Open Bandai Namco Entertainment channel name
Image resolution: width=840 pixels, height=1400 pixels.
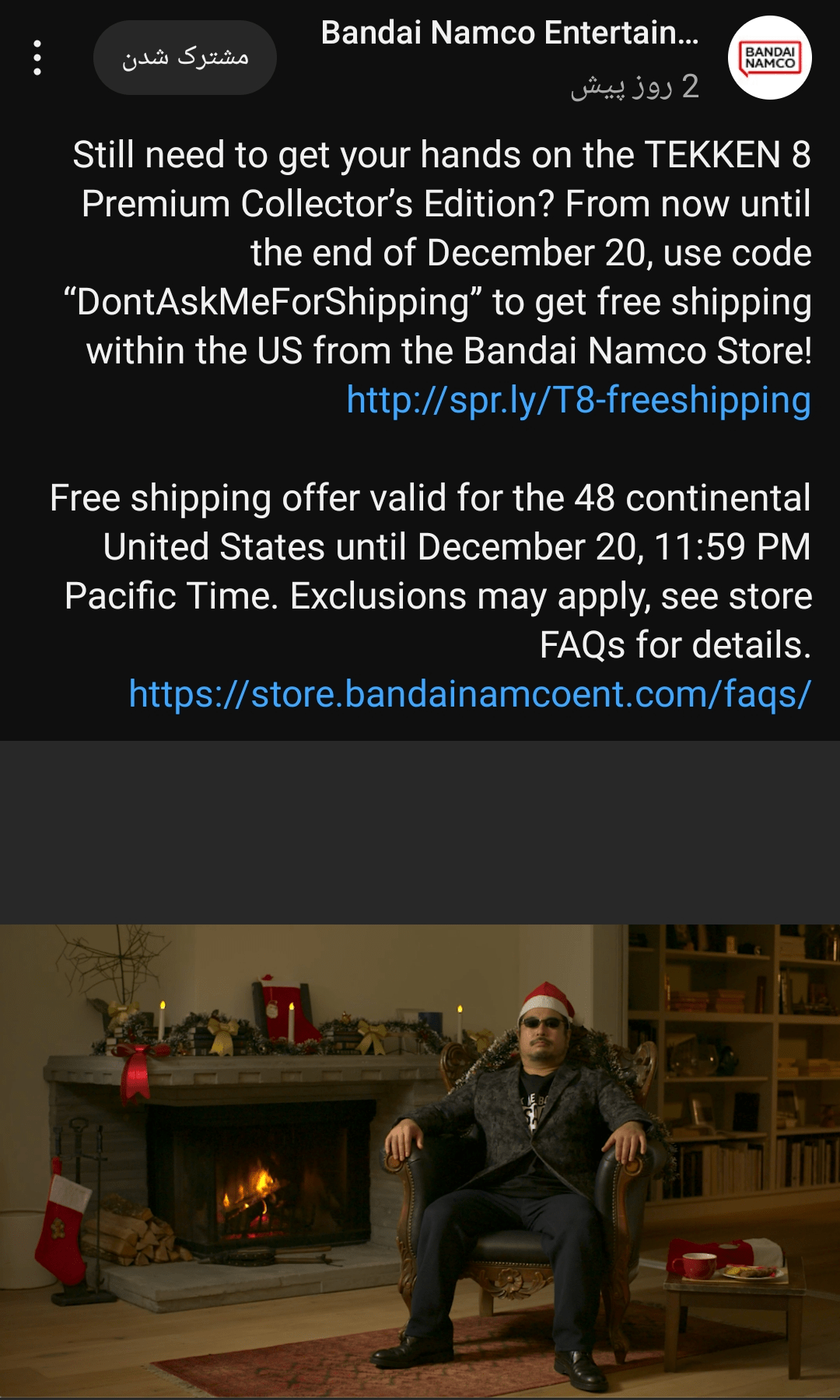coord(510,33)
